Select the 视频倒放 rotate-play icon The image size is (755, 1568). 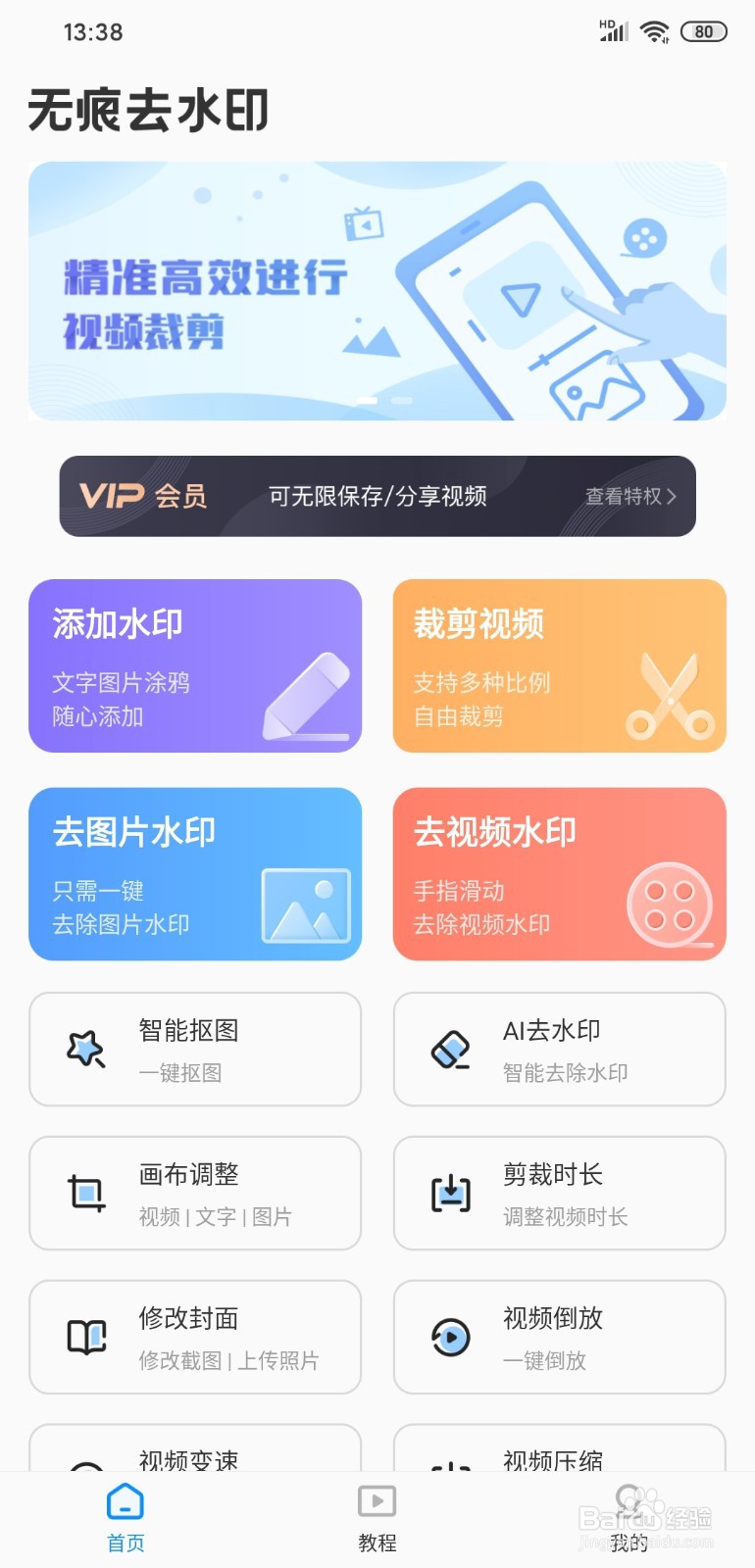[x=450, y=1337]
